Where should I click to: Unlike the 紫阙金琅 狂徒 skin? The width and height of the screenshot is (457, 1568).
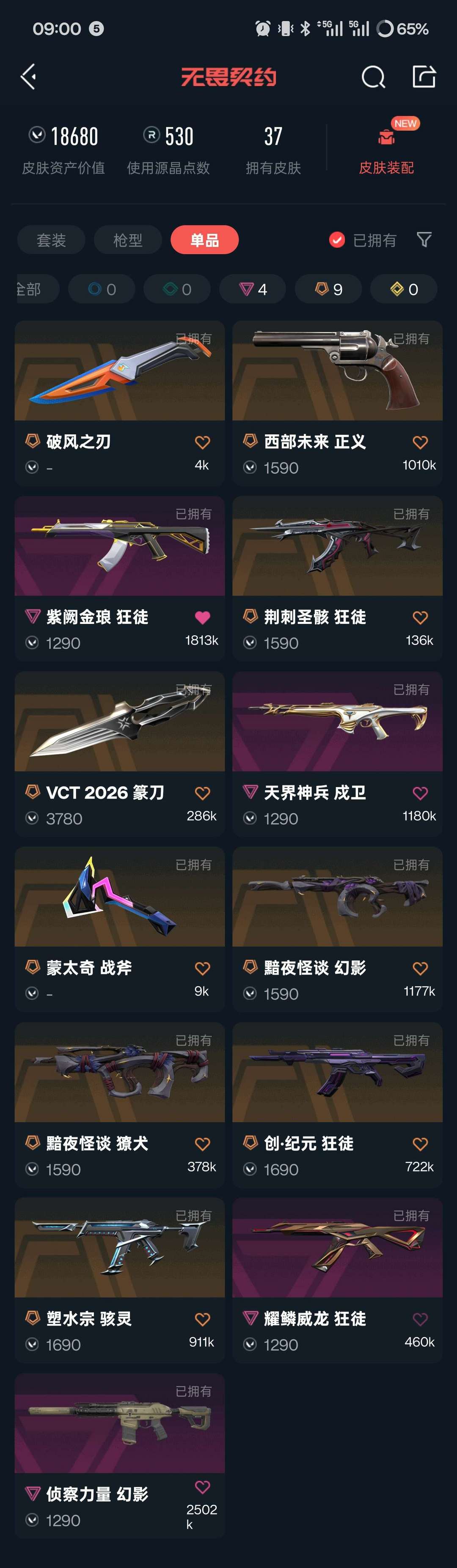[202, 618]
